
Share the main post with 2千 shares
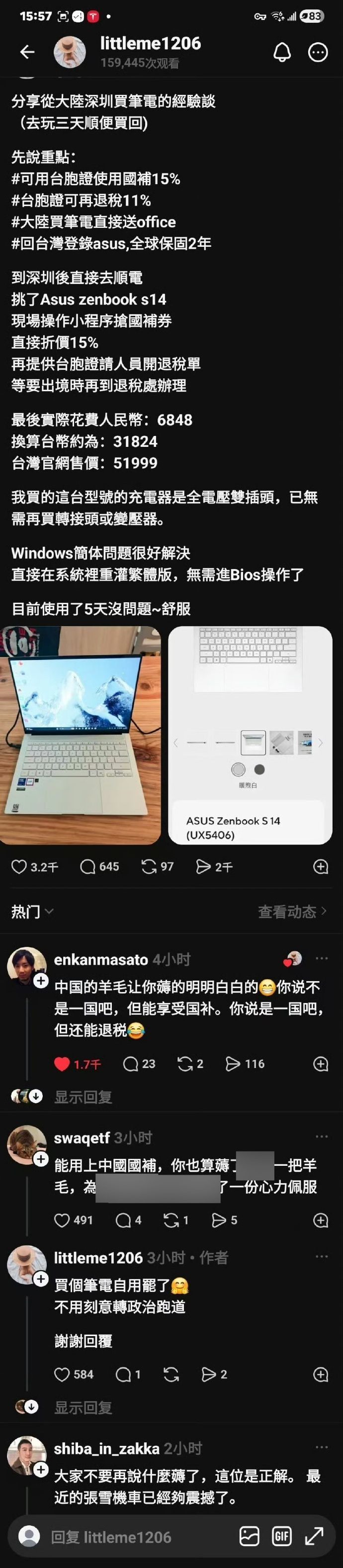pyautogui.click(x=203, y=866)
